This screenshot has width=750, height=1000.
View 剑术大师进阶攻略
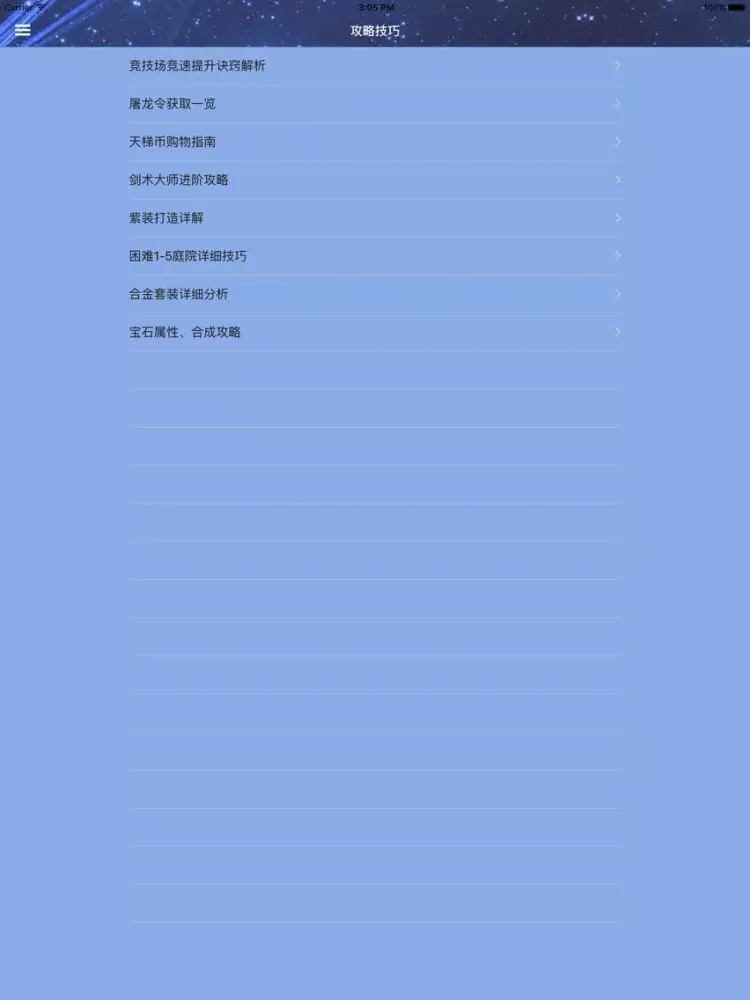(x=375, y=180)
